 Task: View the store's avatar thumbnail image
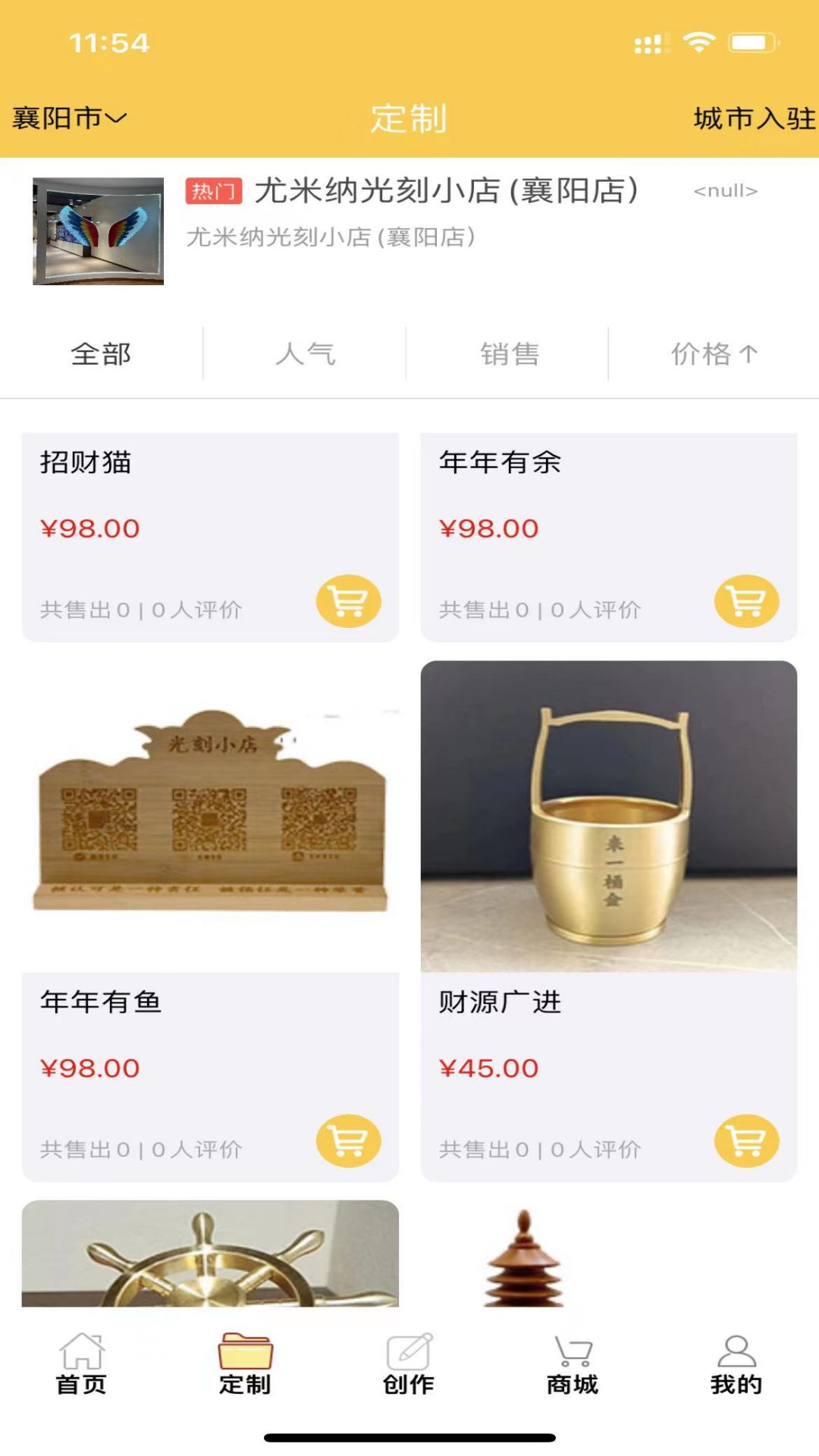[x=97, y=230]
